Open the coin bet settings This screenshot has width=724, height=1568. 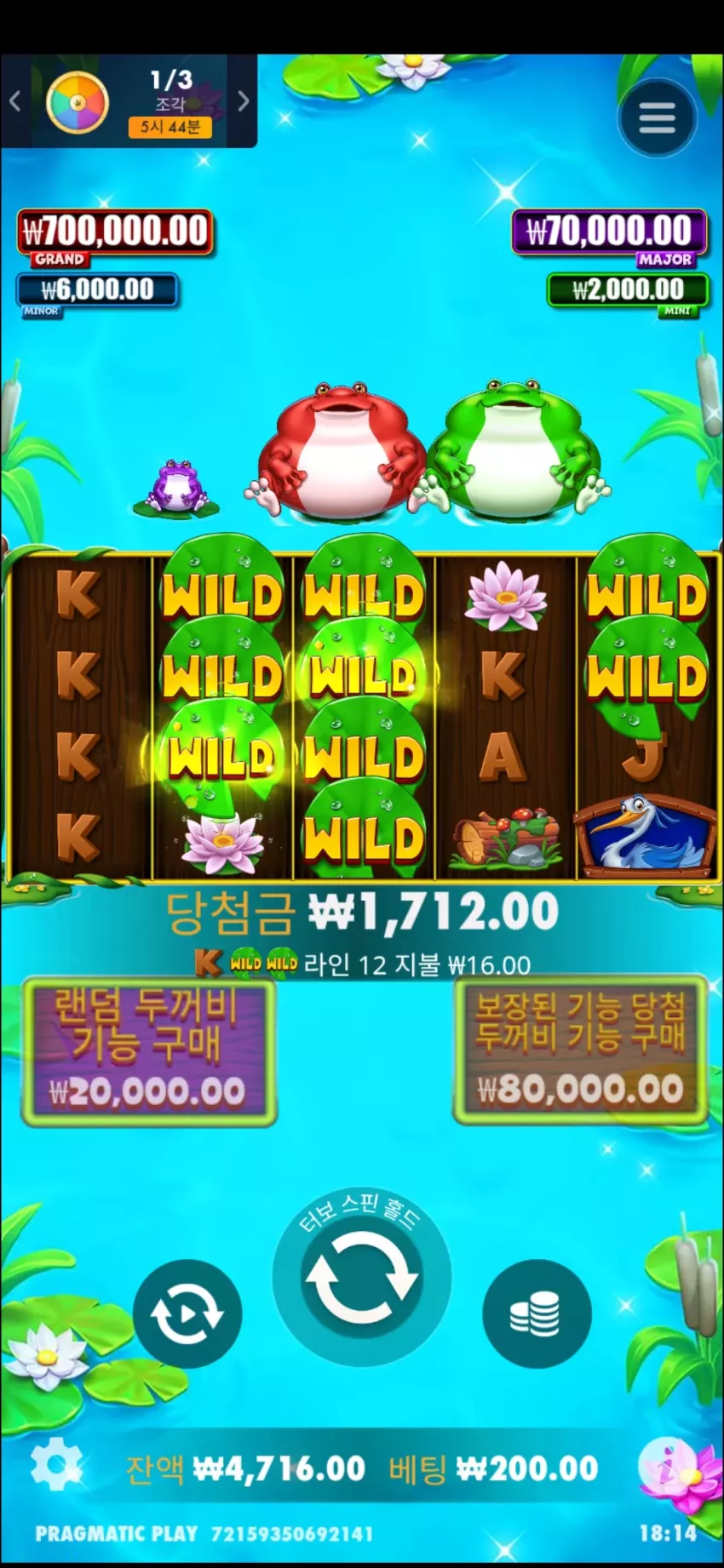click(x=536, y=1313)
